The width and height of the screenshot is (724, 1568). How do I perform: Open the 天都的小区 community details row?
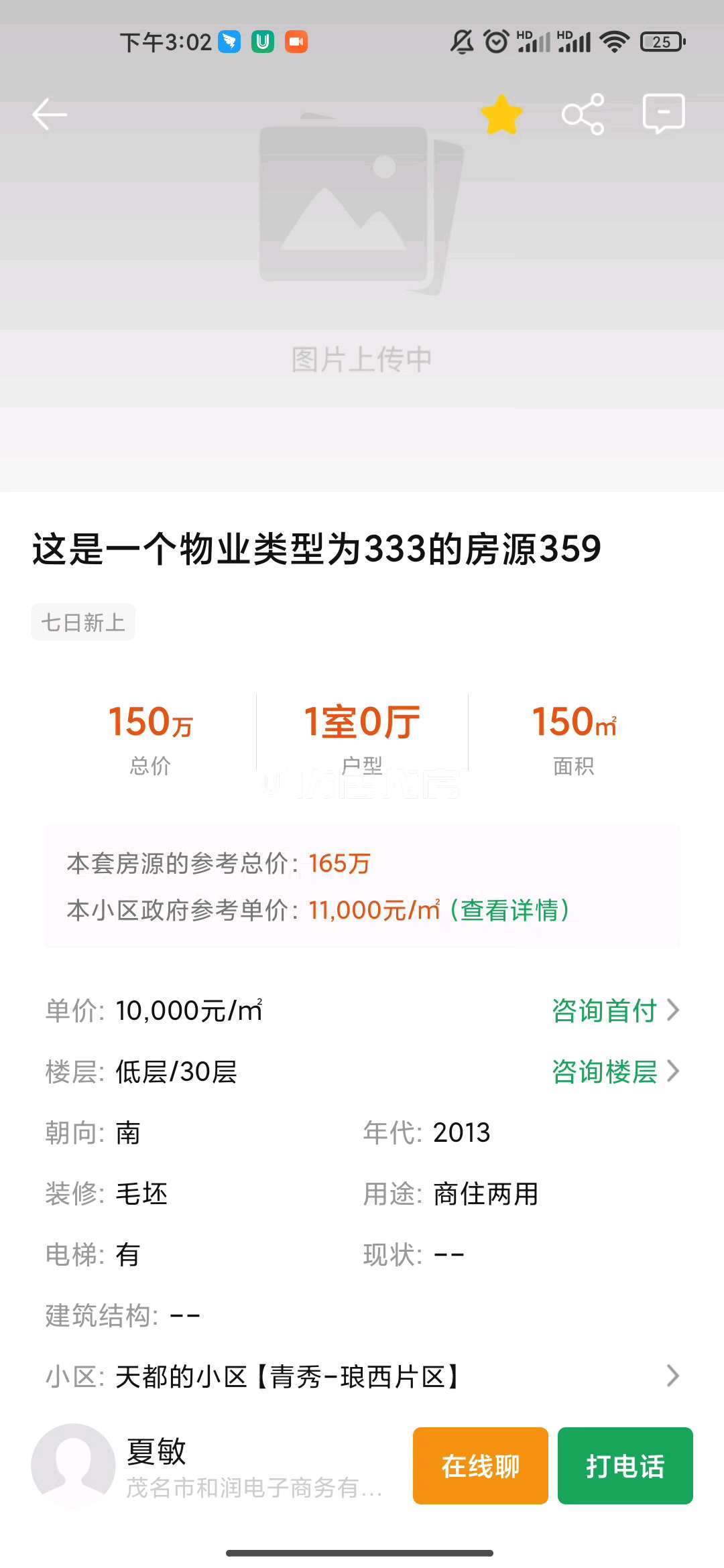point(362,1376)
